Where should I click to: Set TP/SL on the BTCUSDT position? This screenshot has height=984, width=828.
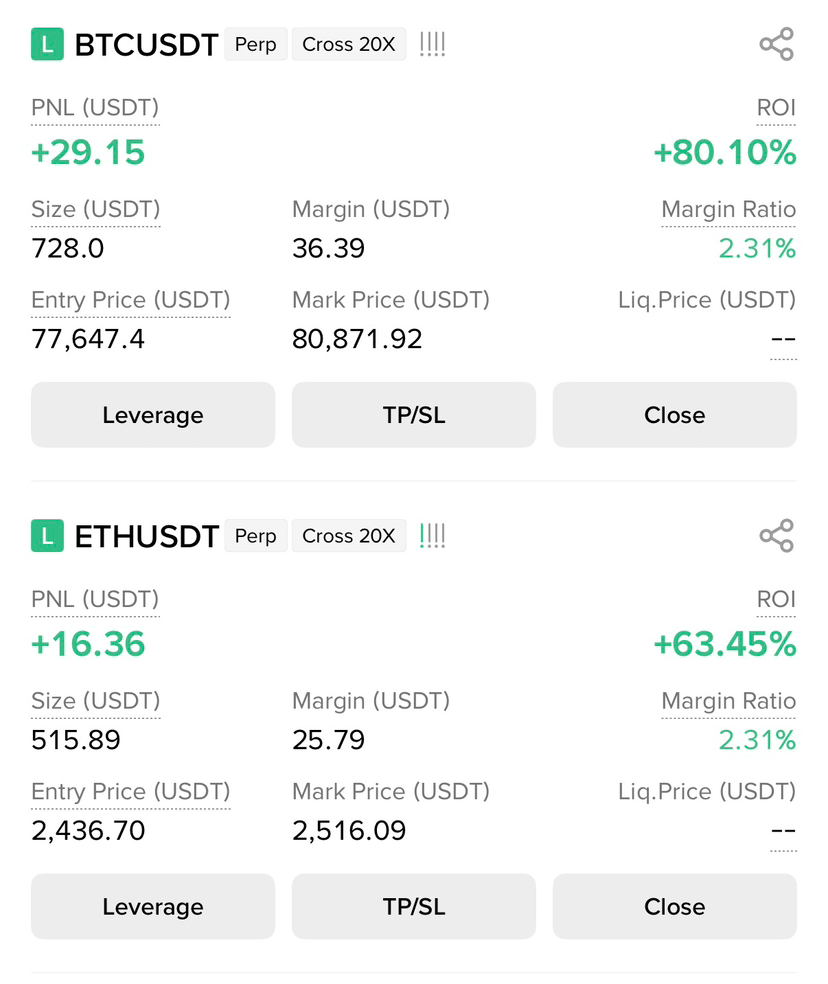click(x=414, y=415)
